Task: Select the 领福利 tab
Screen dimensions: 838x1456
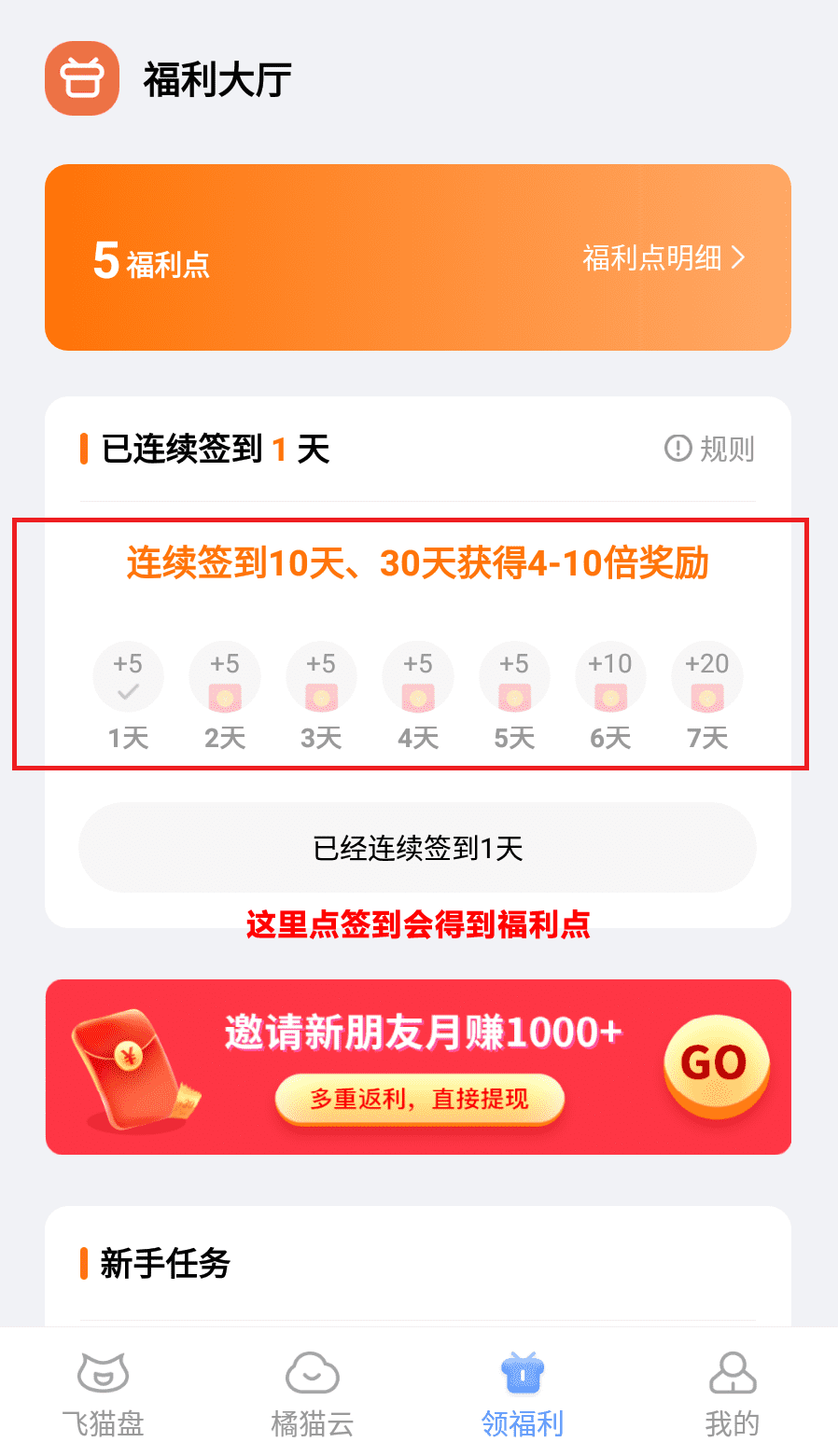Action: click(x=523, y=1394)
